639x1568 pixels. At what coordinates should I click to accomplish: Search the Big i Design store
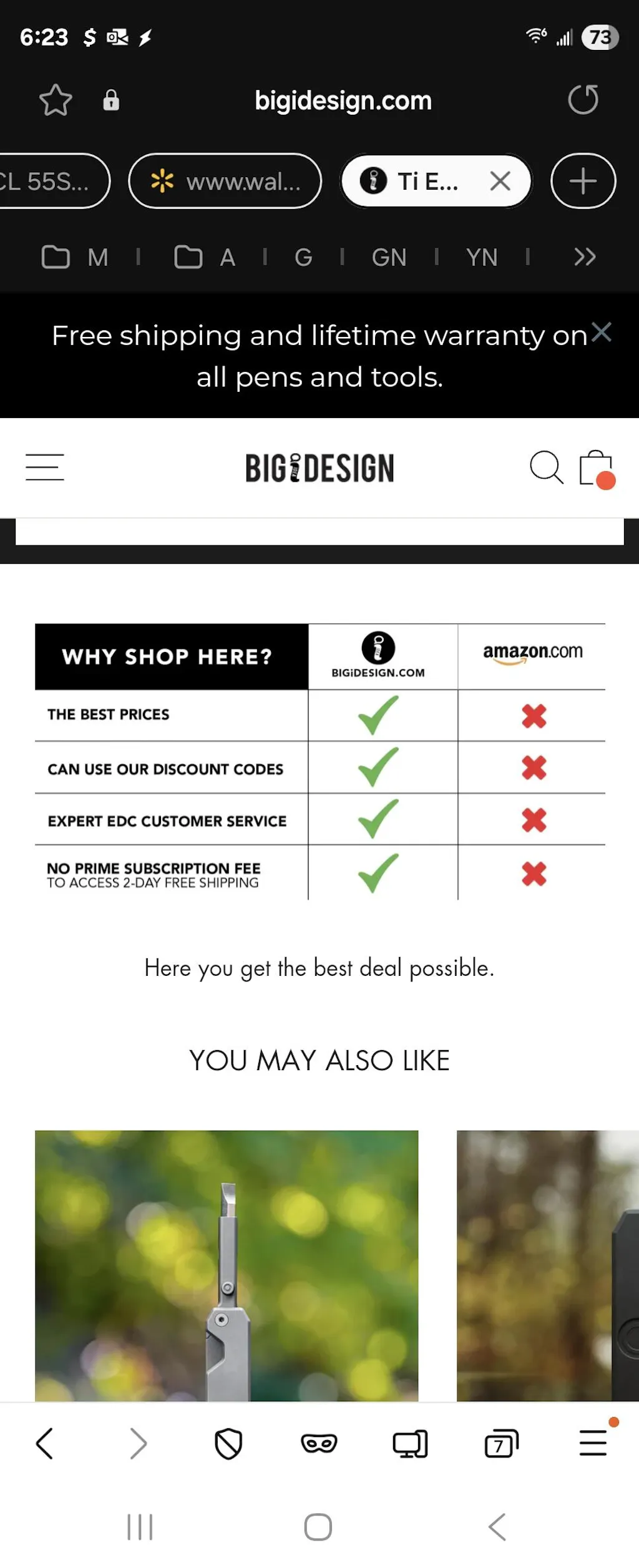[x=546, y=467]
